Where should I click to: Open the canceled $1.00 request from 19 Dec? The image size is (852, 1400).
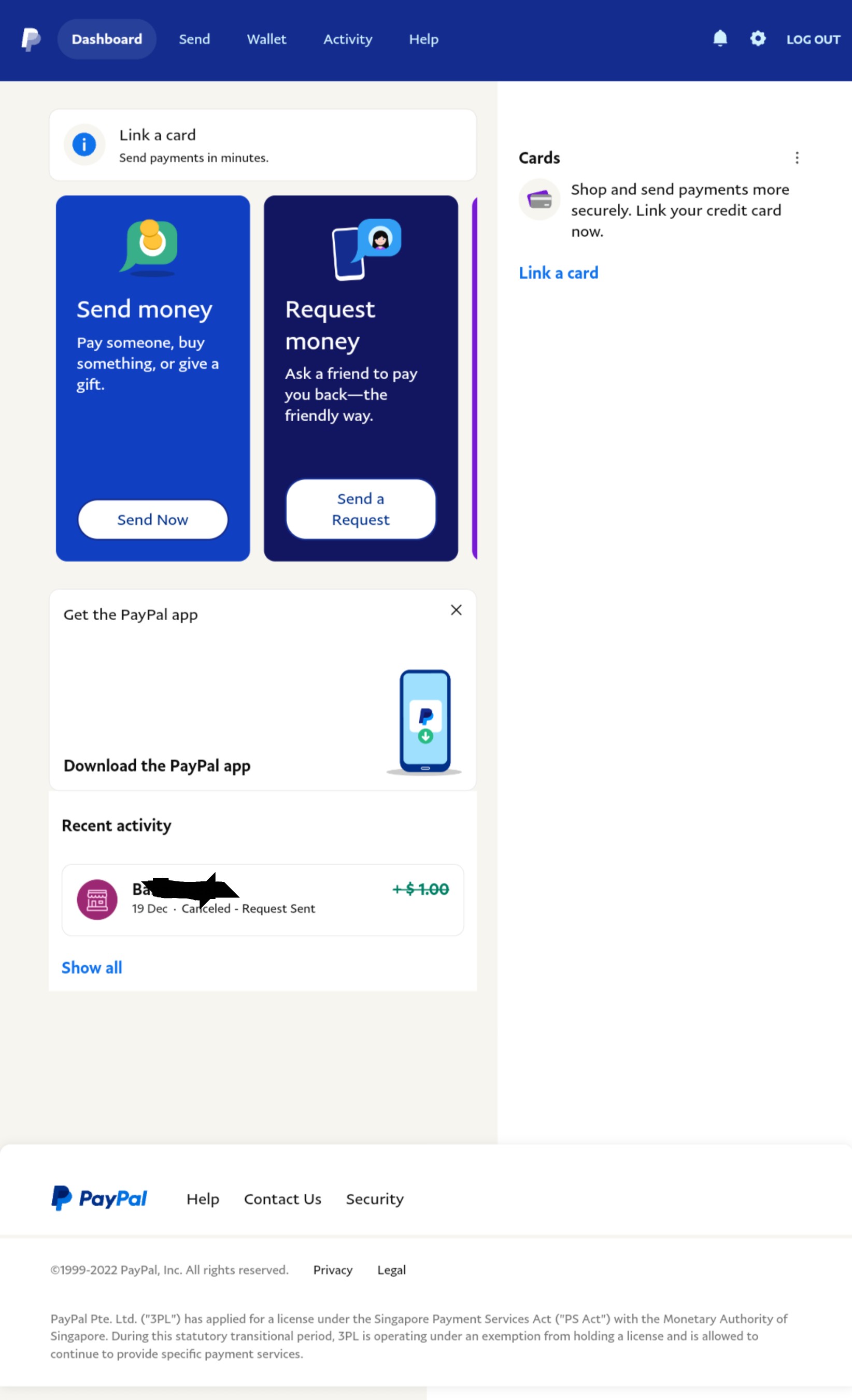click(x=263, y=899)
